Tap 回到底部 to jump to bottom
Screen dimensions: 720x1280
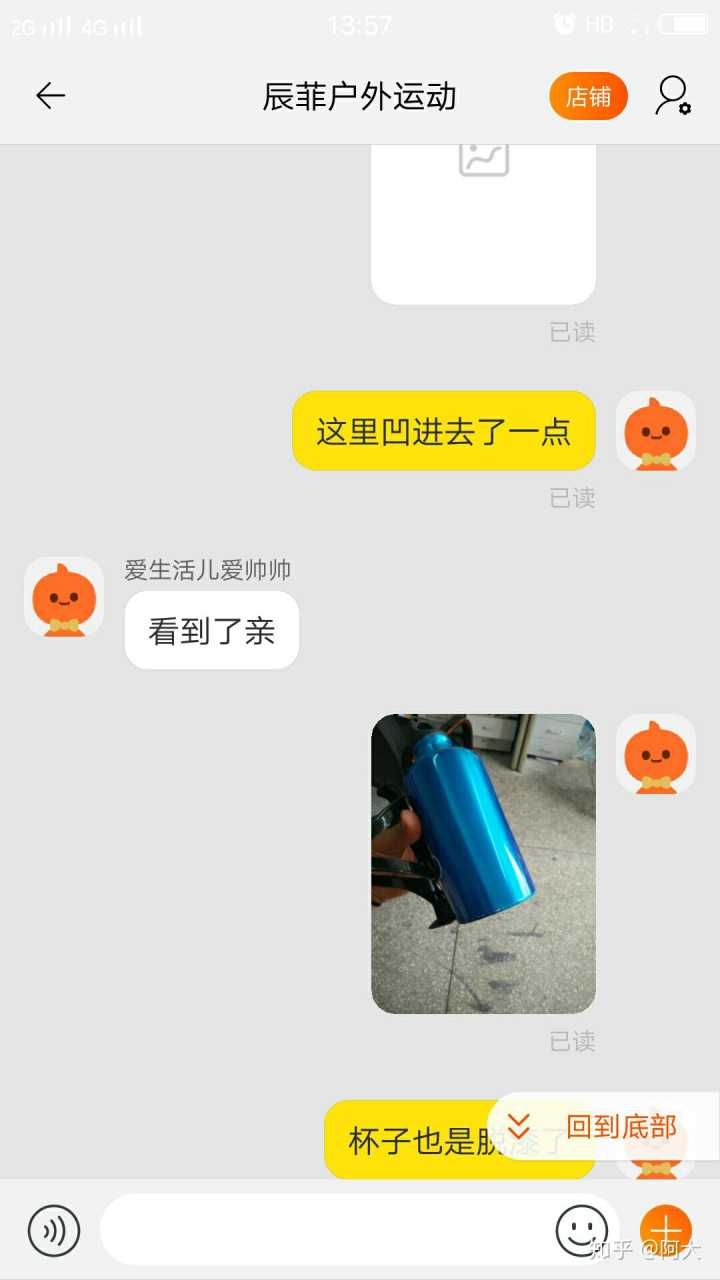[x=602, y=1127]
